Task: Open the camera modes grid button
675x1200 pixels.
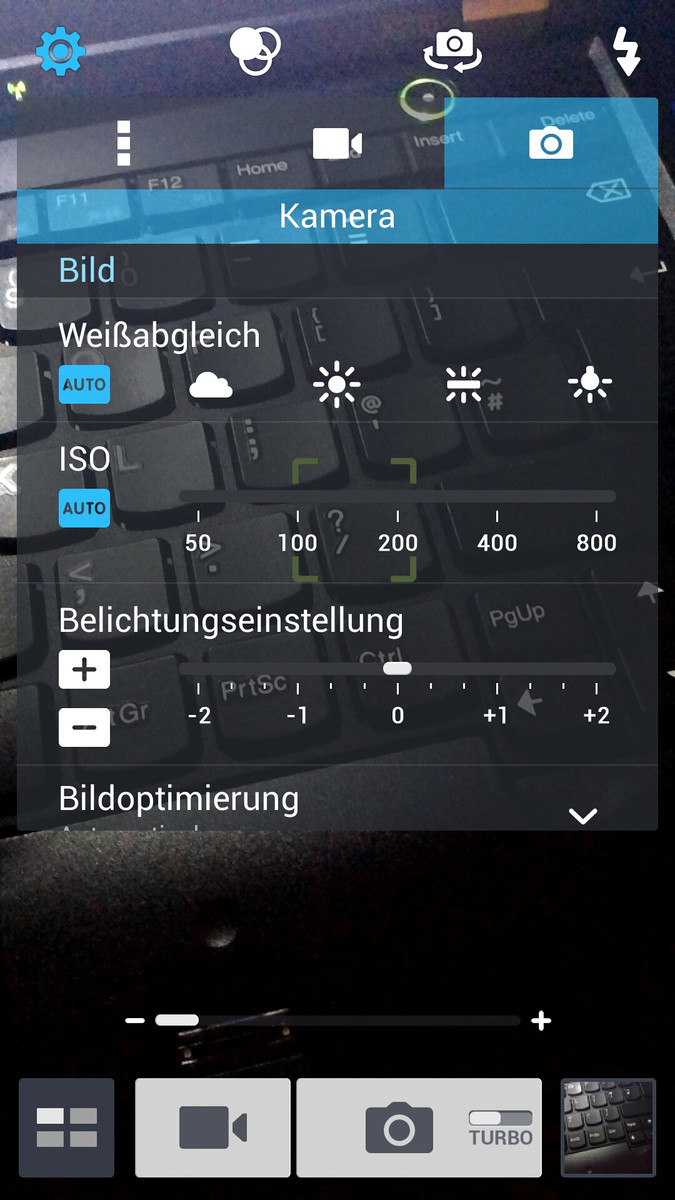Action: point(67,1127)
